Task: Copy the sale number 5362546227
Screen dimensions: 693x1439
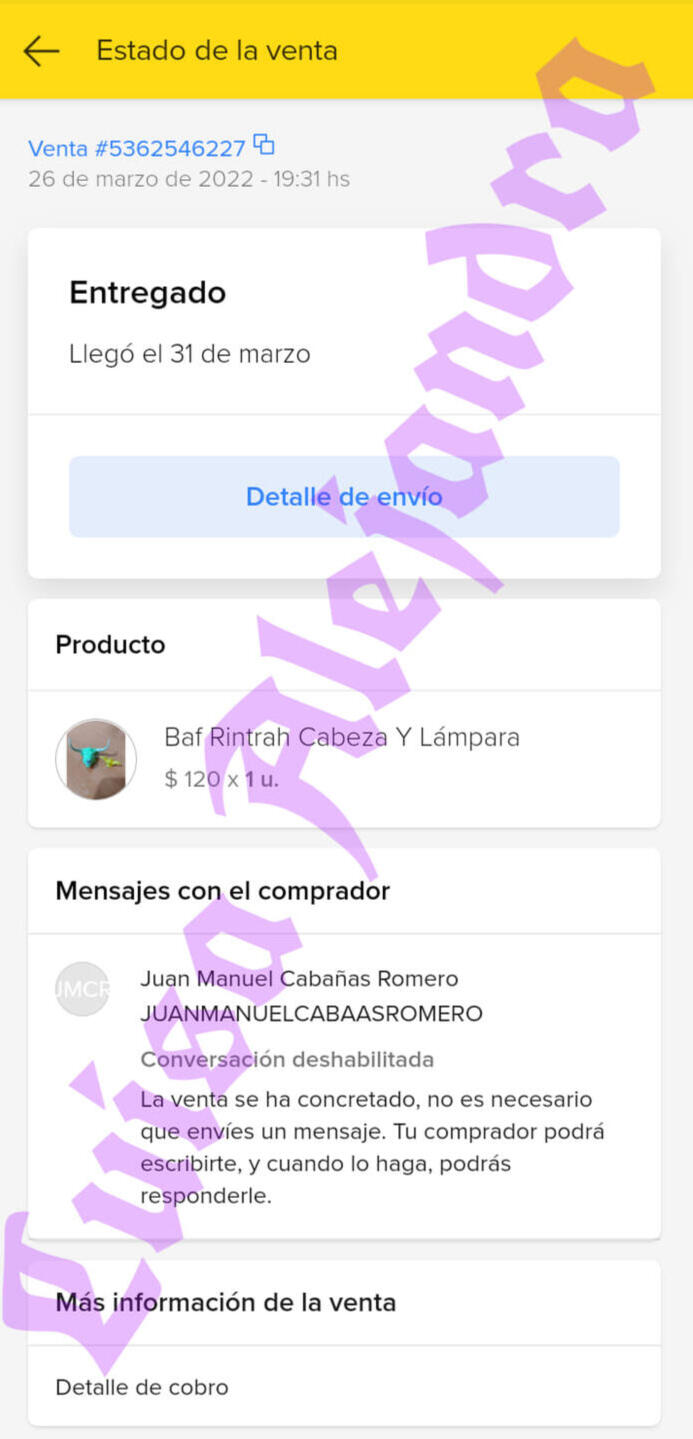Action: click(x=264, y=145)
